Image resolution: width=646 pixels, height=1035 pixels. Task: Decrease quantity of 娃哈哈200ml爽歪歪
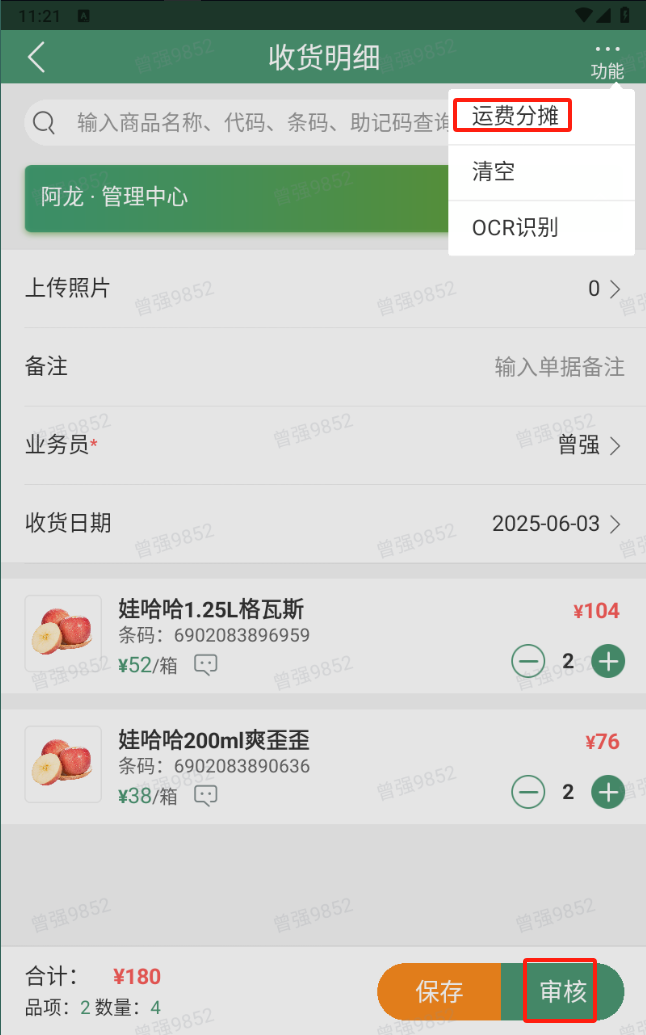(x=528, y=793)
